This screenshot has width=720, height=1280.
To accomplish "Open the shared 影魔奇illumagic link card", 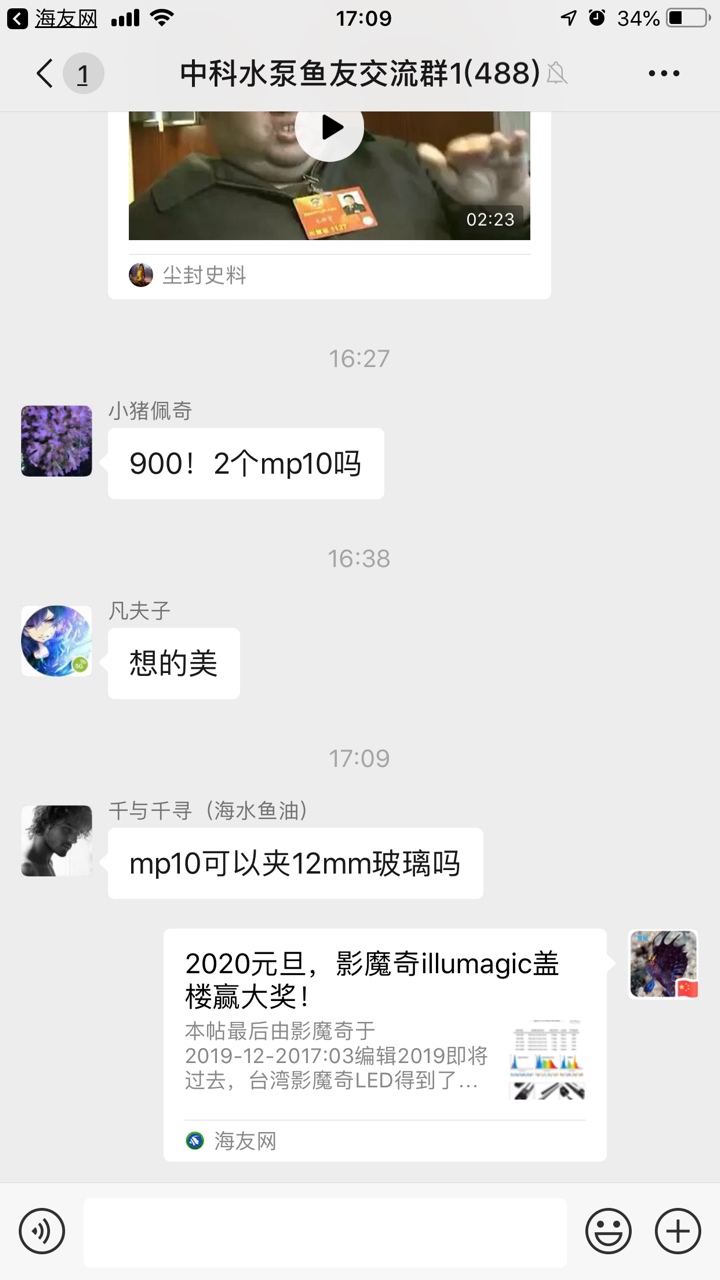I will (x=385, y=1044).
